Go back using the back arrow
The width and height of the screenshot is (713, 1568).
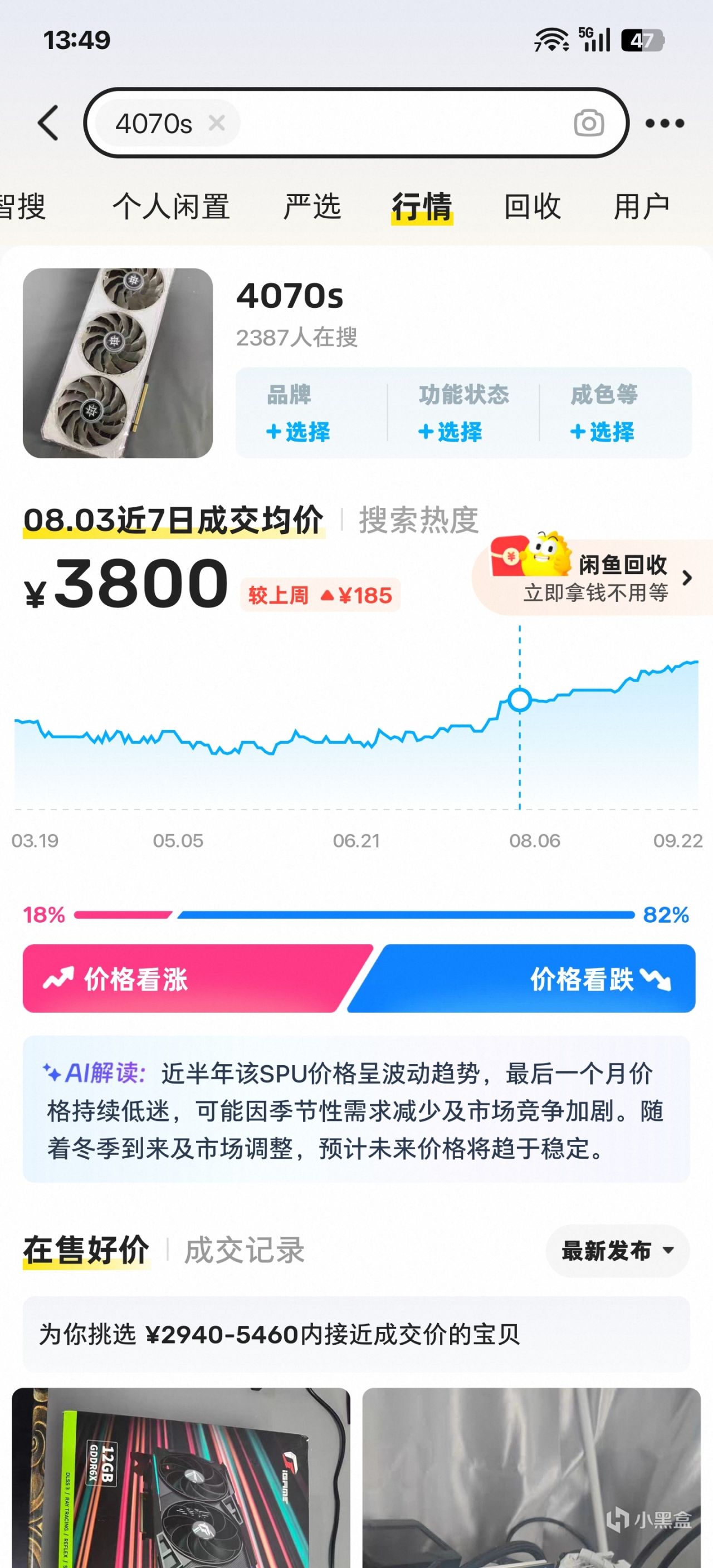click(48, 123)
